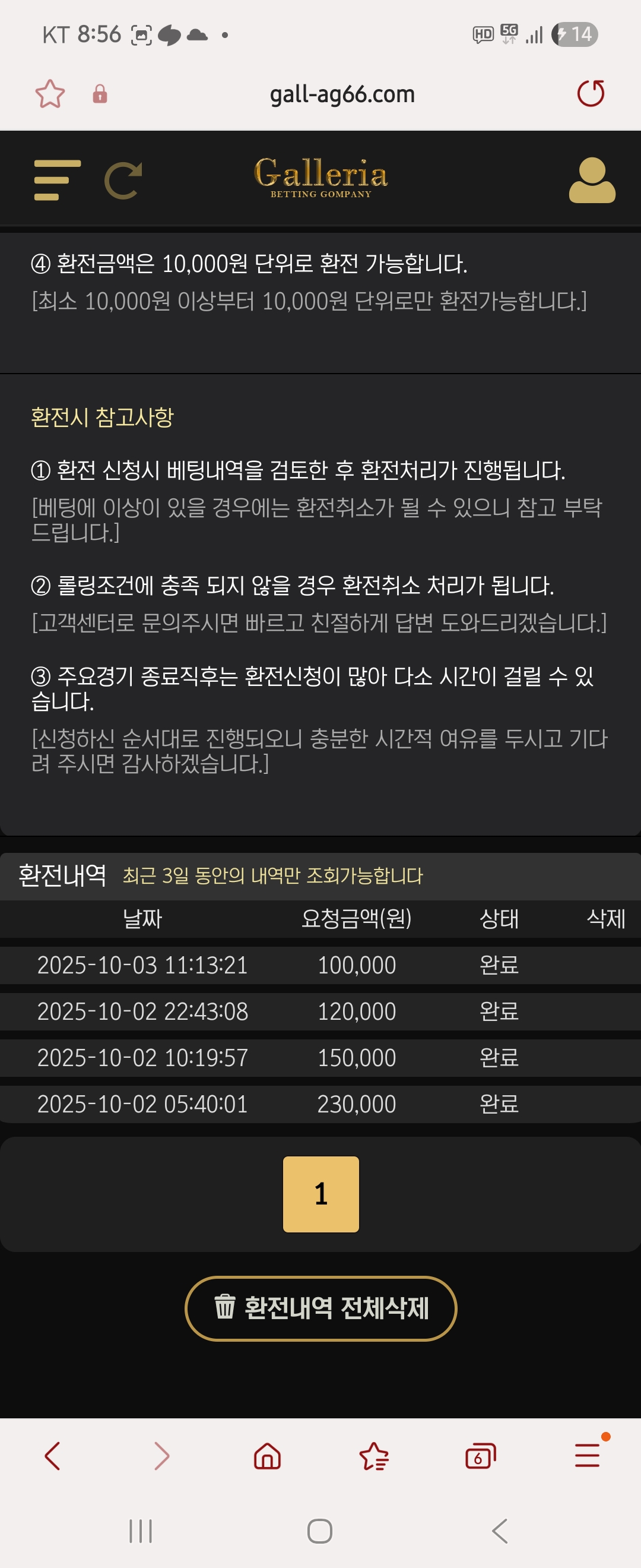
Task: Open the hamburger drawer menu
Action: point(57,180)
